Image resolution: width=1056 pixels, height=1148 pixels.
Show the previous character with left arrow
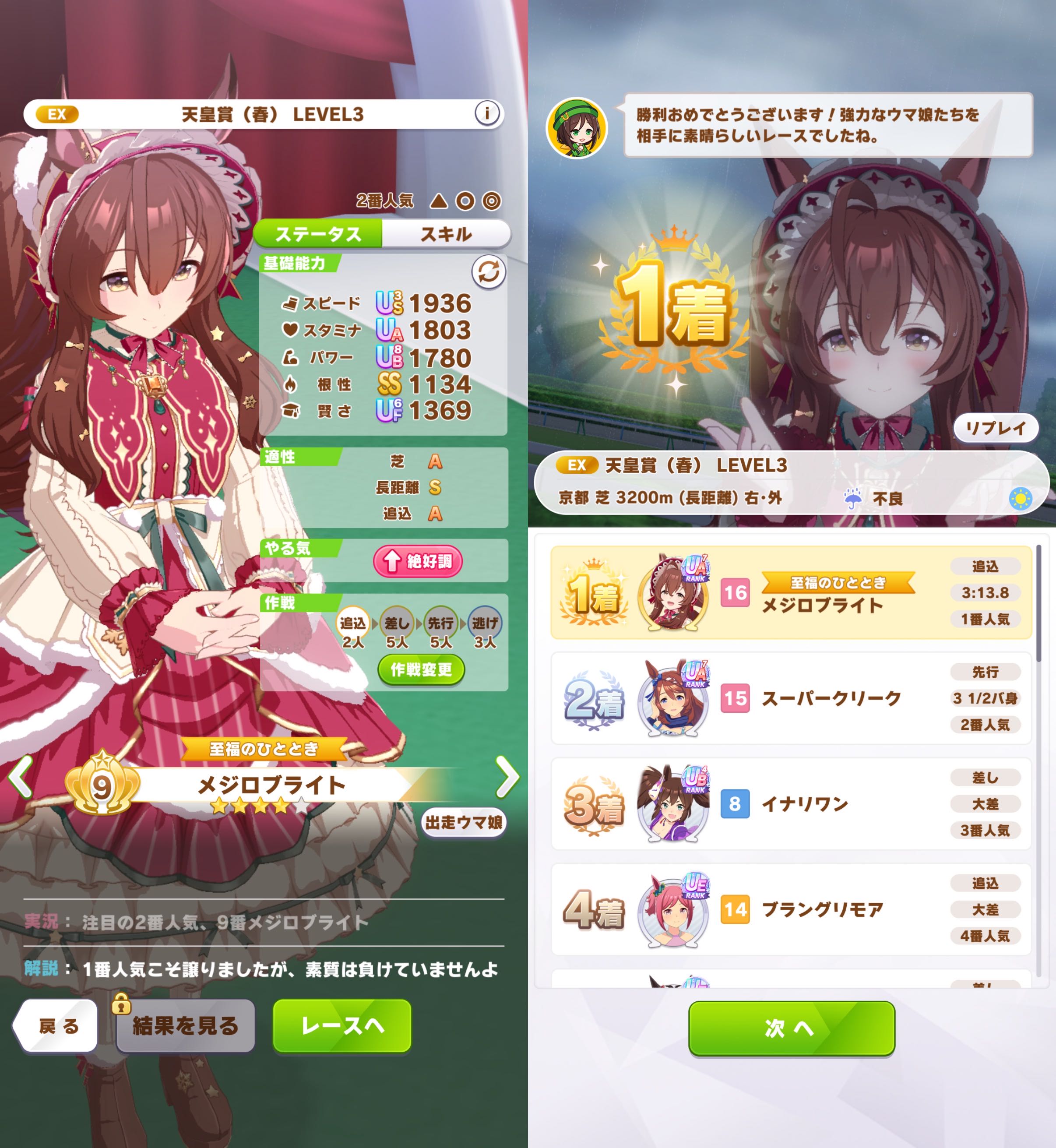pos(21,777)
